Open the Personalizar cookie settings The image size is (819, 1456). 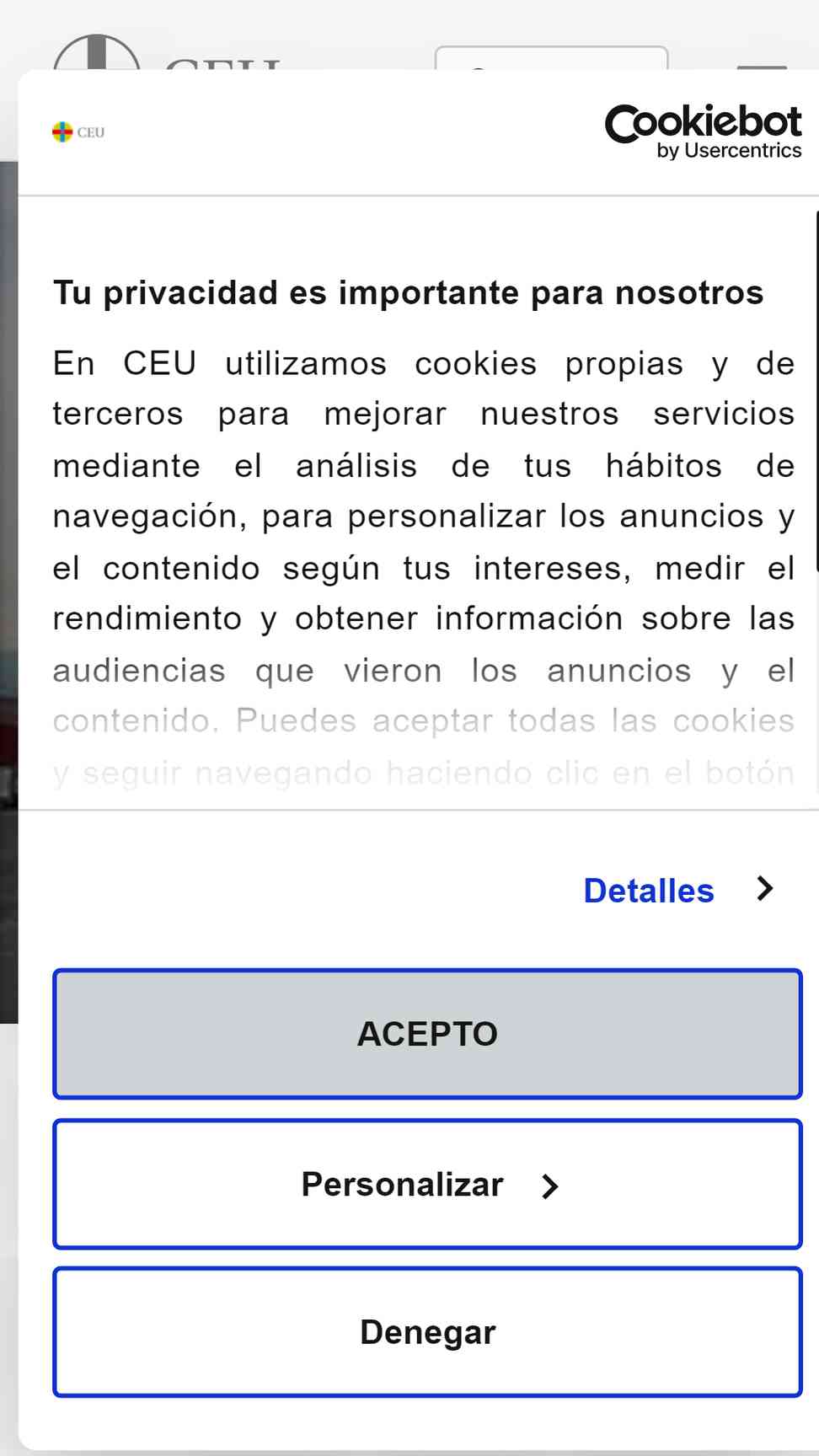click(427, 1184)
